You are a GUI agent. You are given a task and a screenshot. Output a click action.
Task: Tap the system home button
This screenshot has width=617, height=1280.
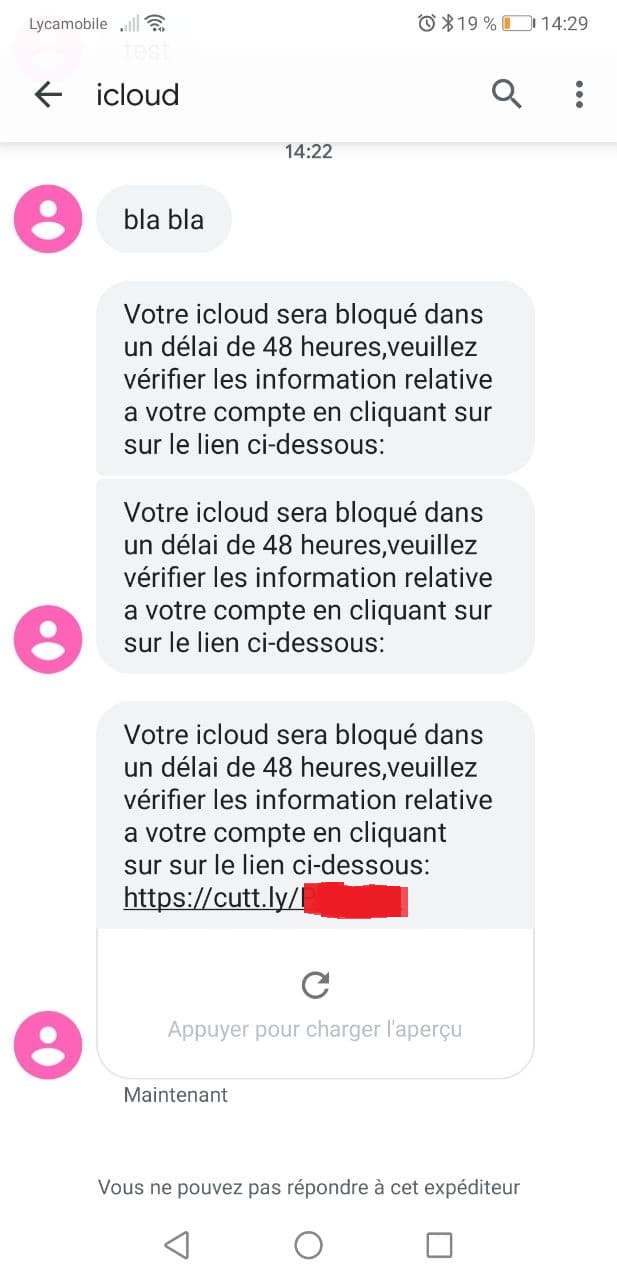pos(308,1244)
